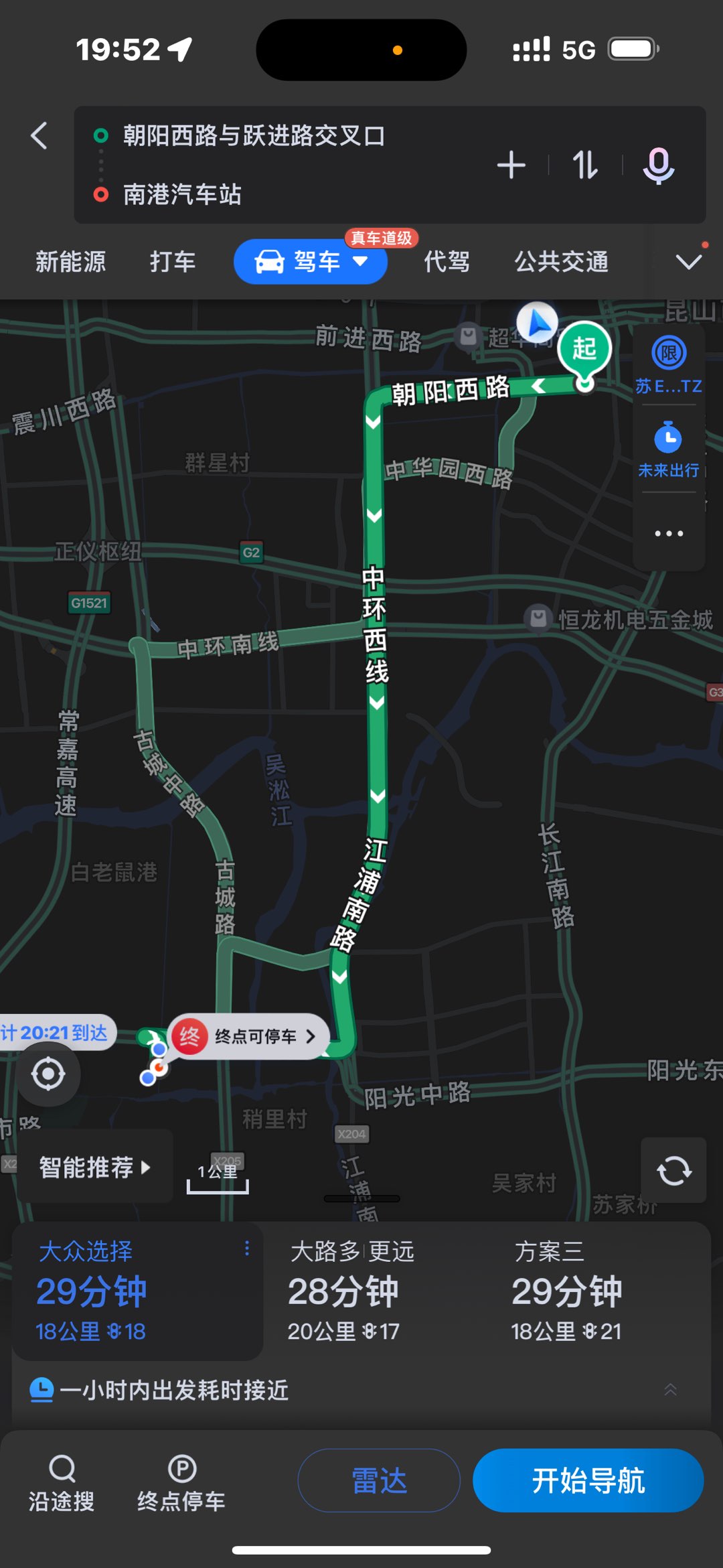Swap start and destination
This screenshot has width=723, height=1568.
coord(585,165)
